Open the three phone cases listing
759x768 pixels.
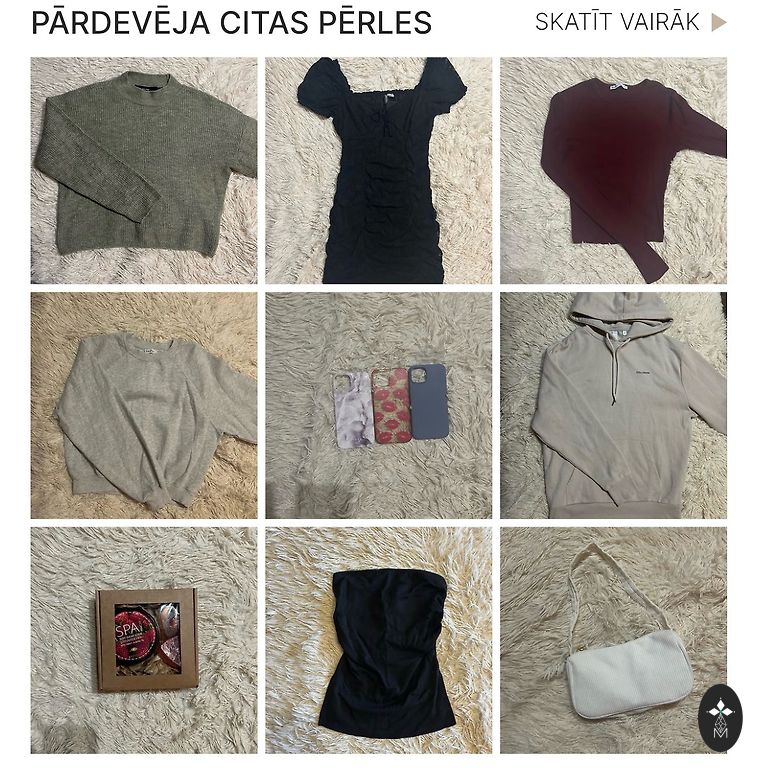[378, 405]
